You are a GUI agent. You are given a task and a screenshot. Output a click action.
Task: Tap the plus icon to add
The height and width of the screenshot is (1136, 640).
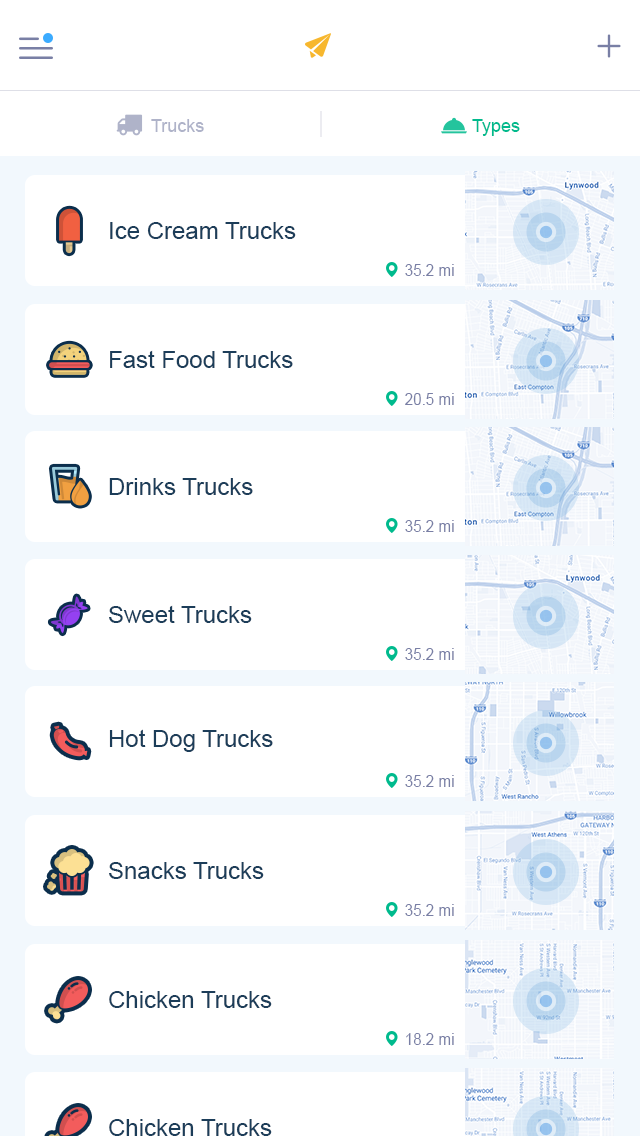pos(608,46)
